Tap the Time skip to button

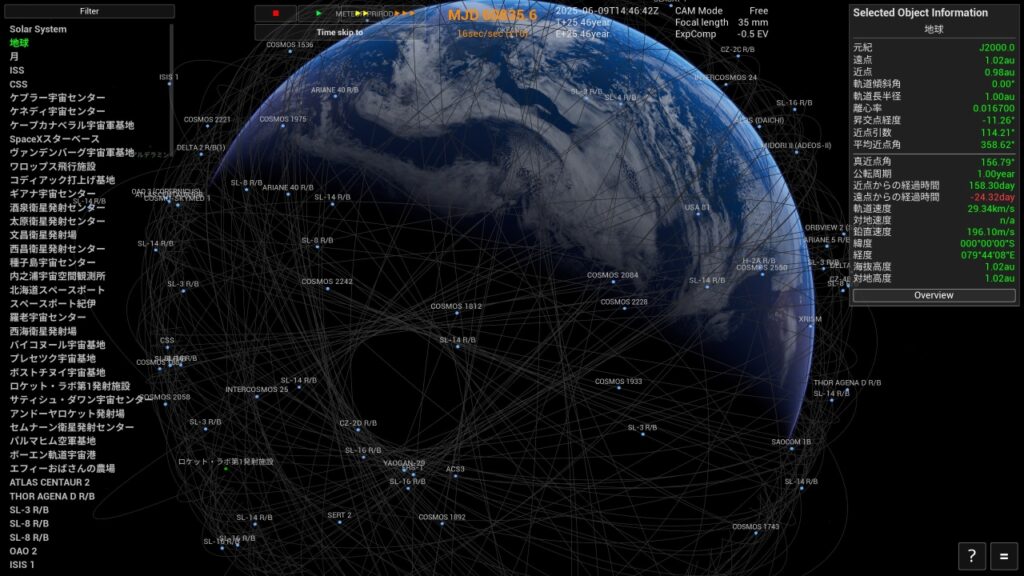(340, 32)
